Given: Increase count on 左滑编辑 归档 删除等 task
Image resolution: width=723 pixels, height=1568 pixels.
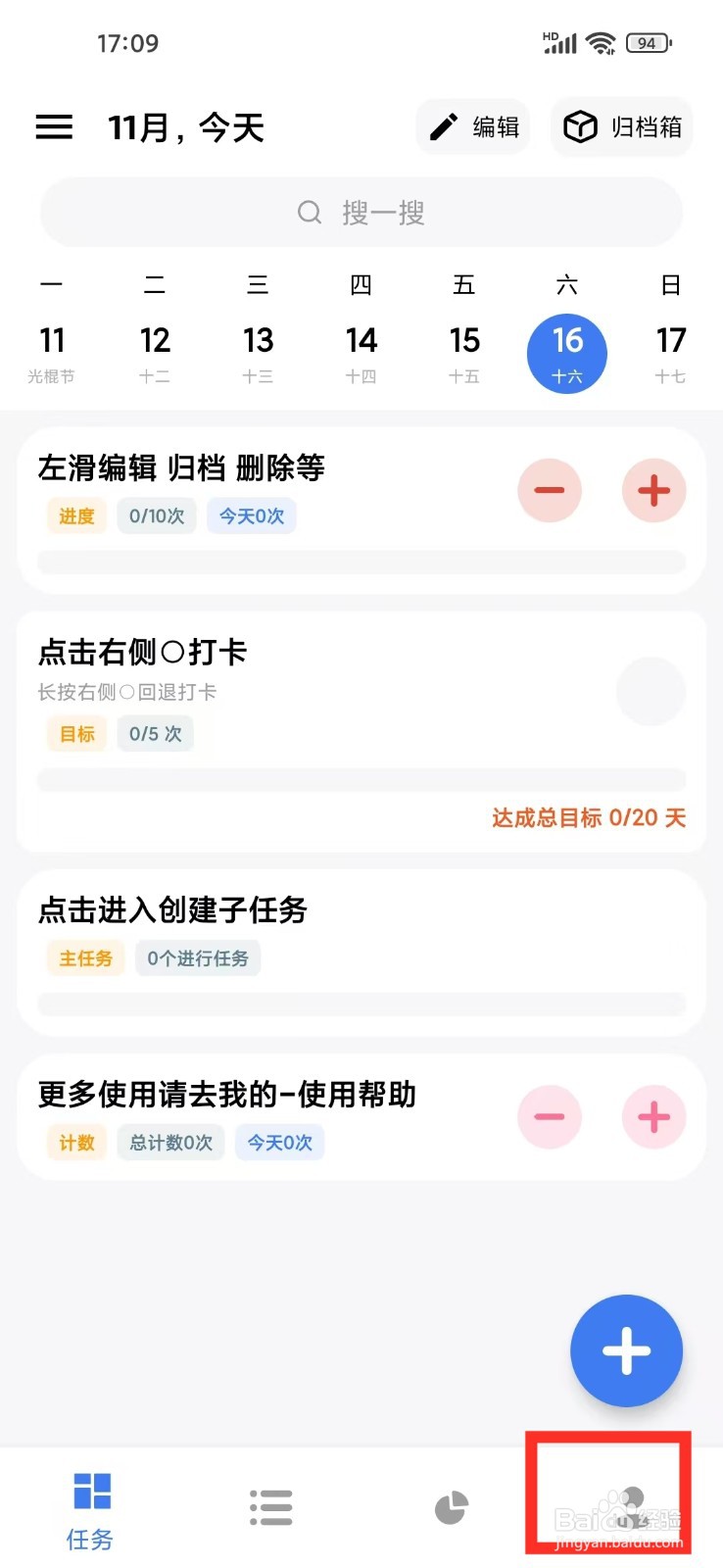Looking at the screenshot, I should tap(653, 490).
